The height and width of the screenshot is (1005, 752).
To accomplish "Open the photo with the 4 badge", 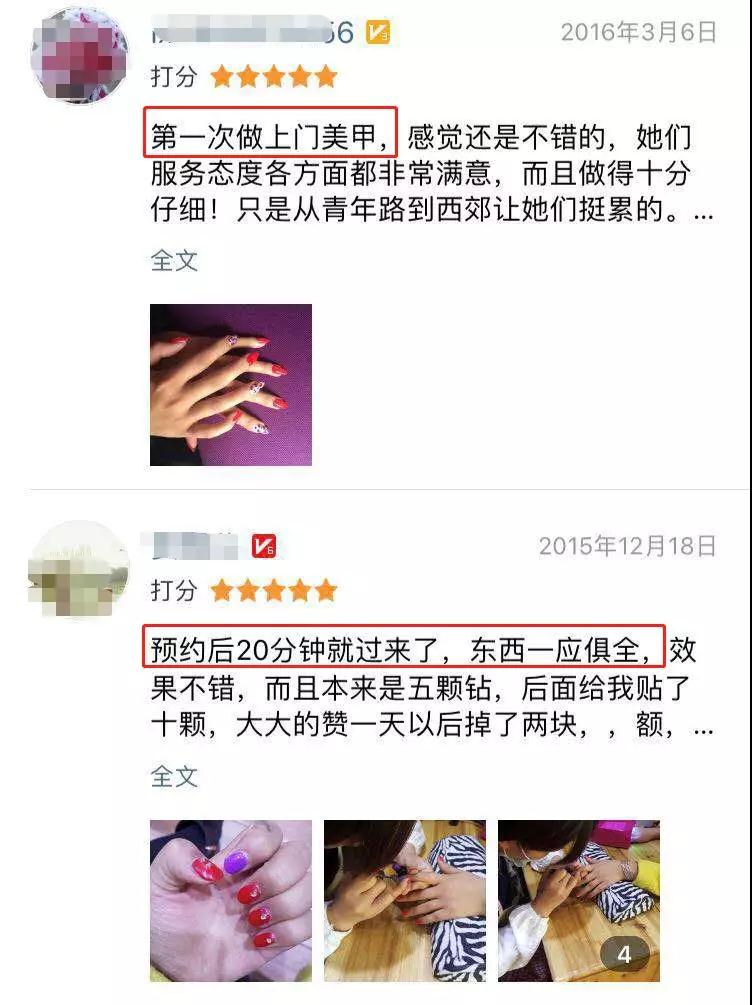I will coord(579,900).
